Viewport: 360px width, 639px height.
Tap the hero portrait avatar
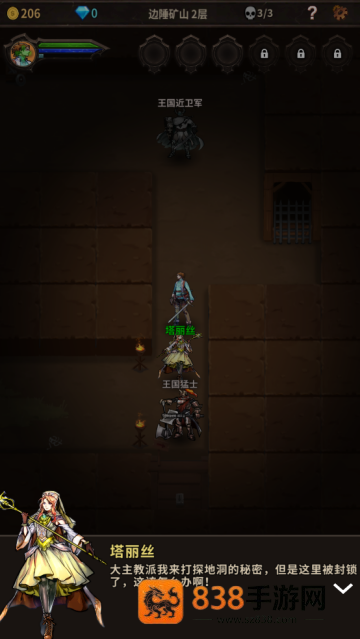[23, 53]
